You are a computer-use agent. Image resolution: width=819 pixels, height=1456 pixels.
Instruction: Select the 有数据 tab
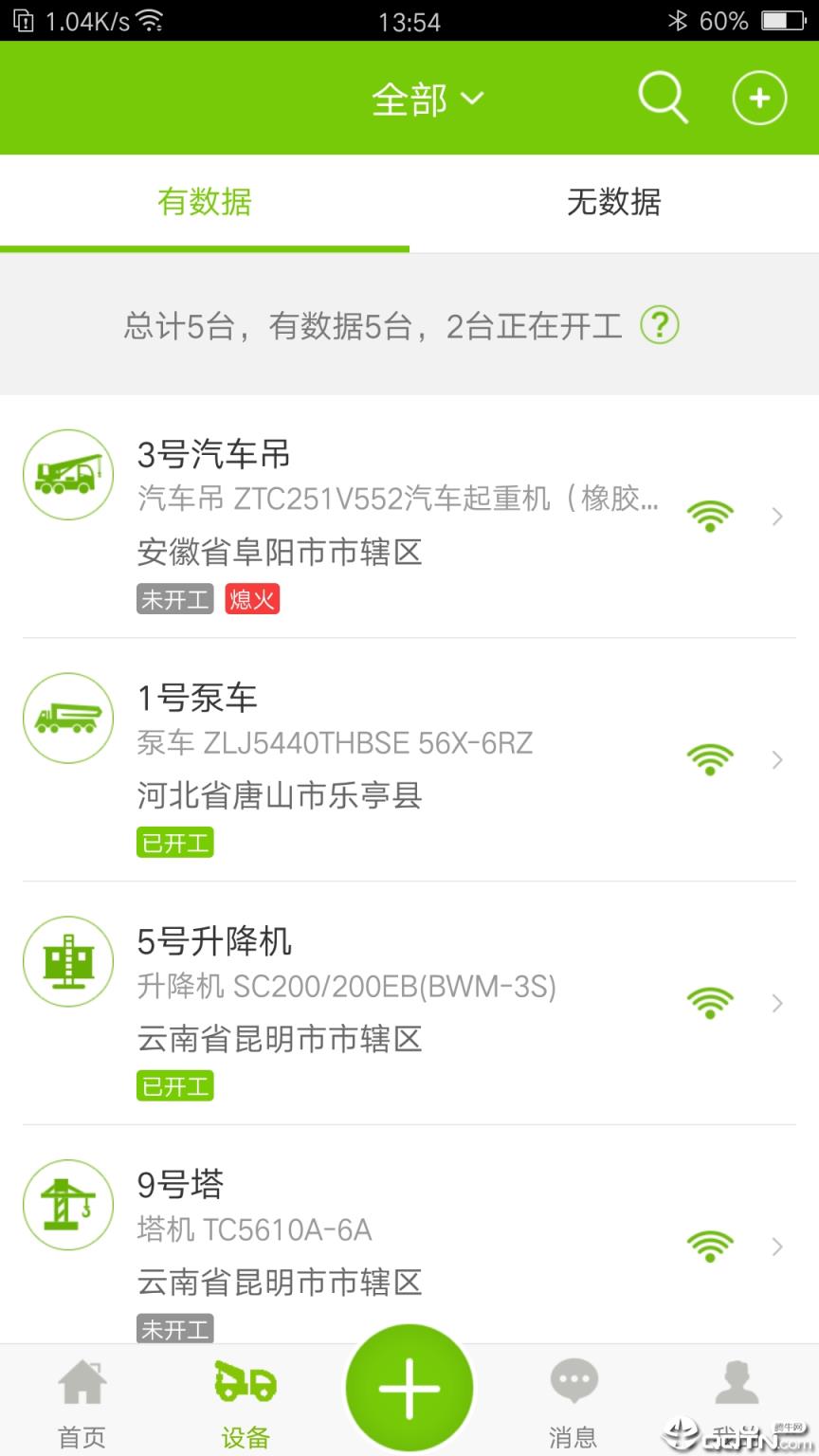[x=204, y=204]
